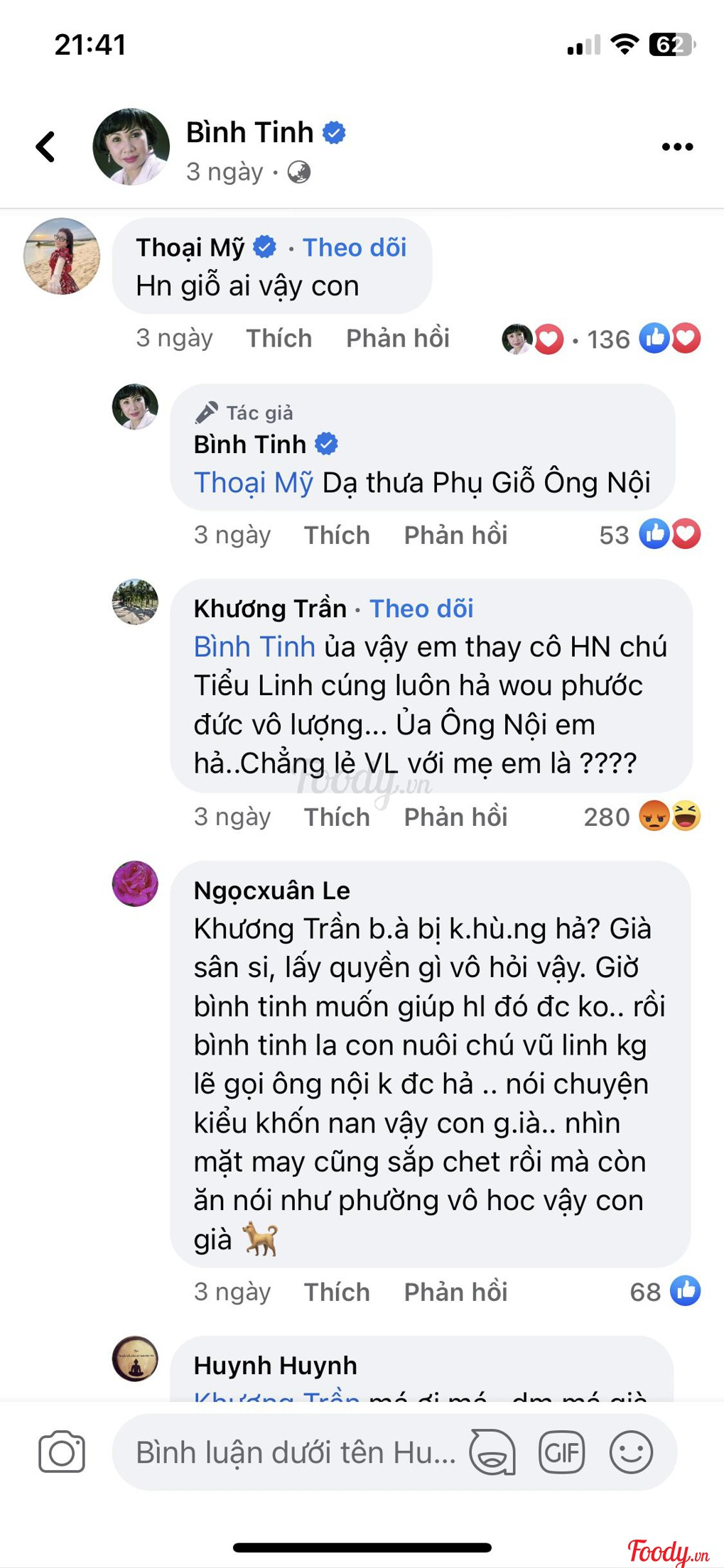Open Bình Tinh's profile from the header
724x1568 pixels.
coord(249,133)
